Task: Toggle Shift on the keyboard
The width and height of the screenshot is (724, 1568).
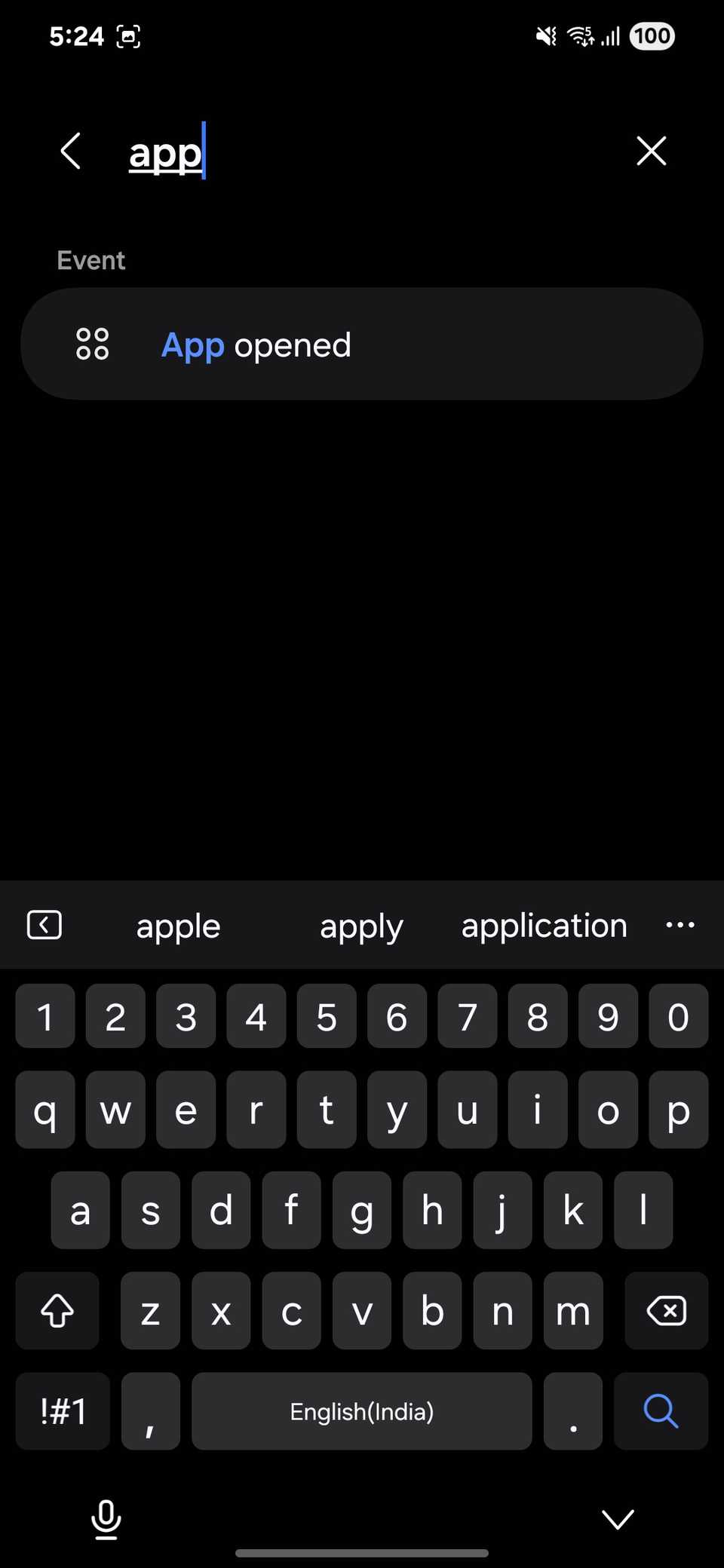Action: tap(57, 1311)
